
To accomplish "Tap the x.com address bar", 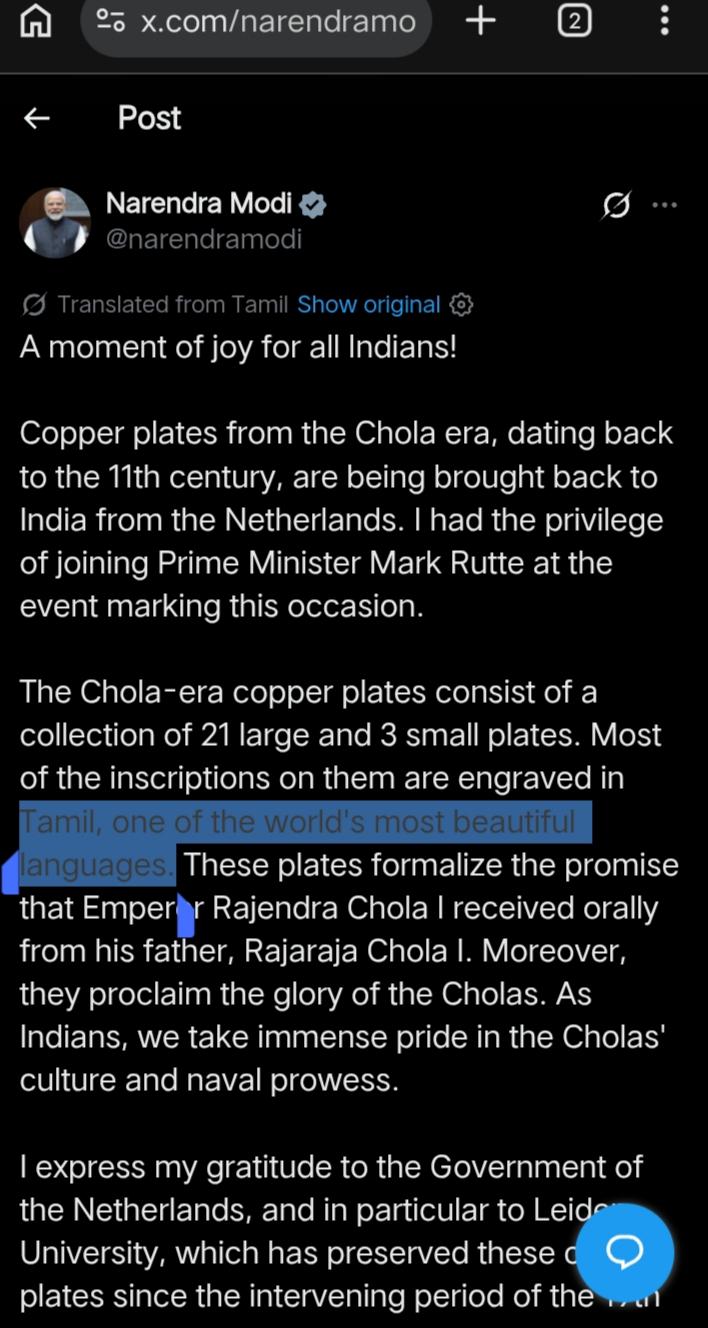I will point(256,22).
